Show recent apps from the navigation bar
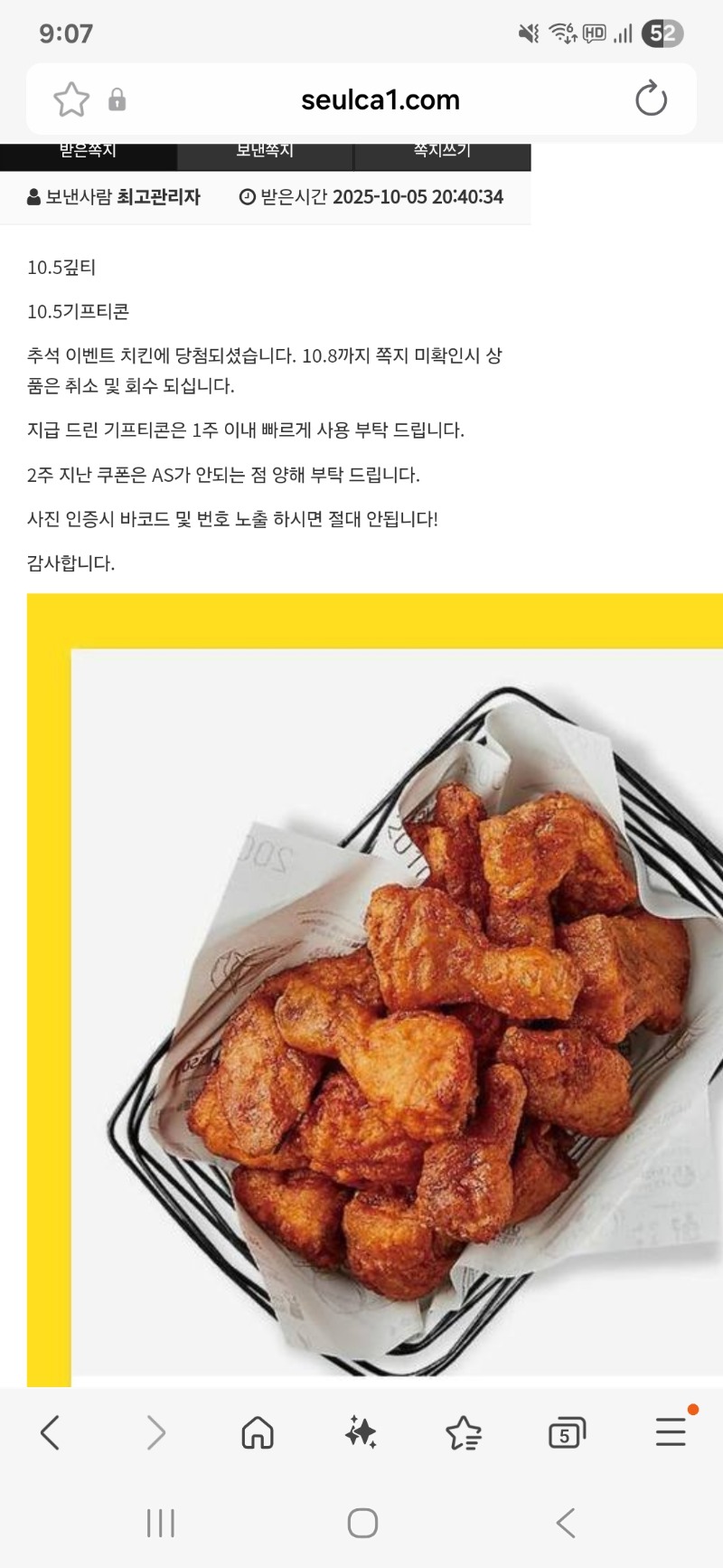The image size is (723, 1568). pos(161,1523)
